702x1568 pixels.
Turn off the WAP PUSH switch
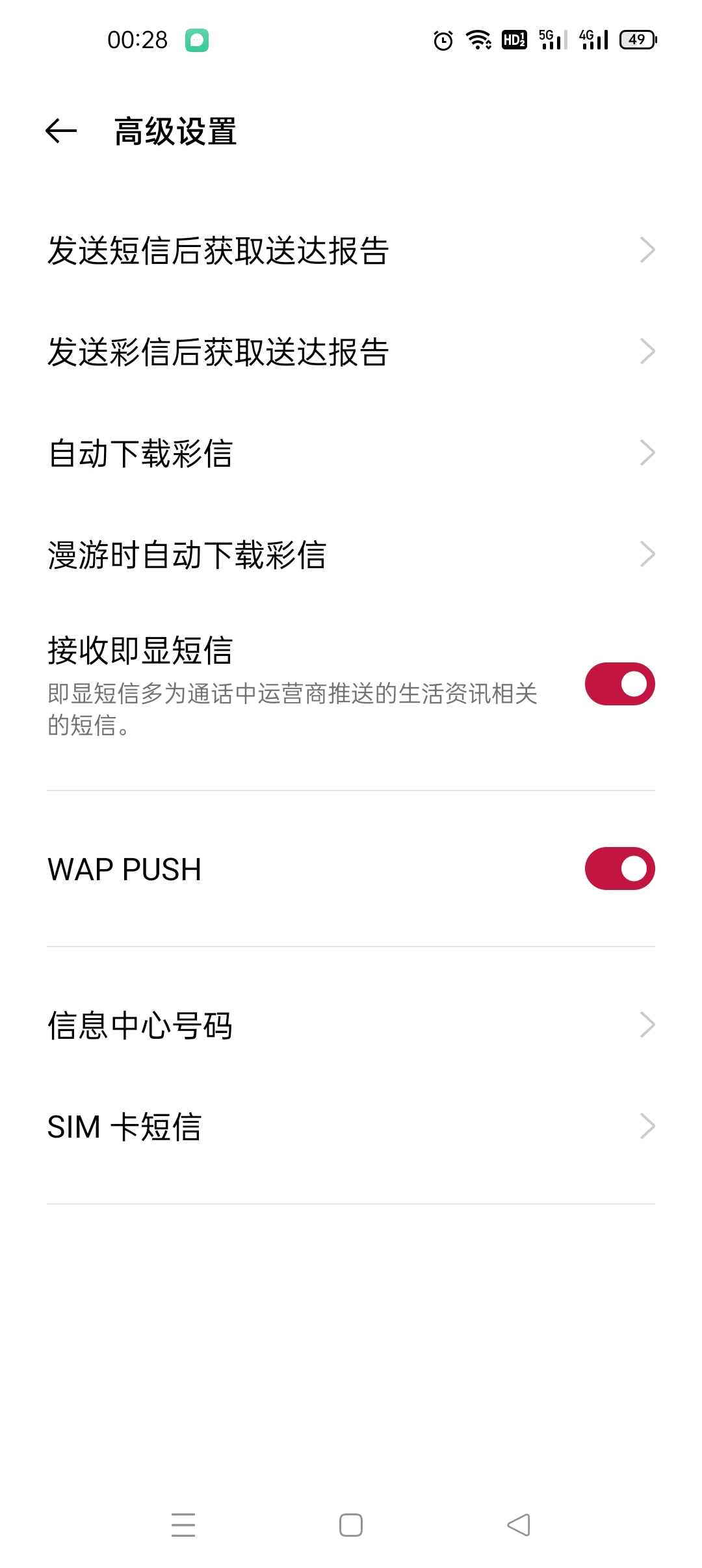coord(617,868)
